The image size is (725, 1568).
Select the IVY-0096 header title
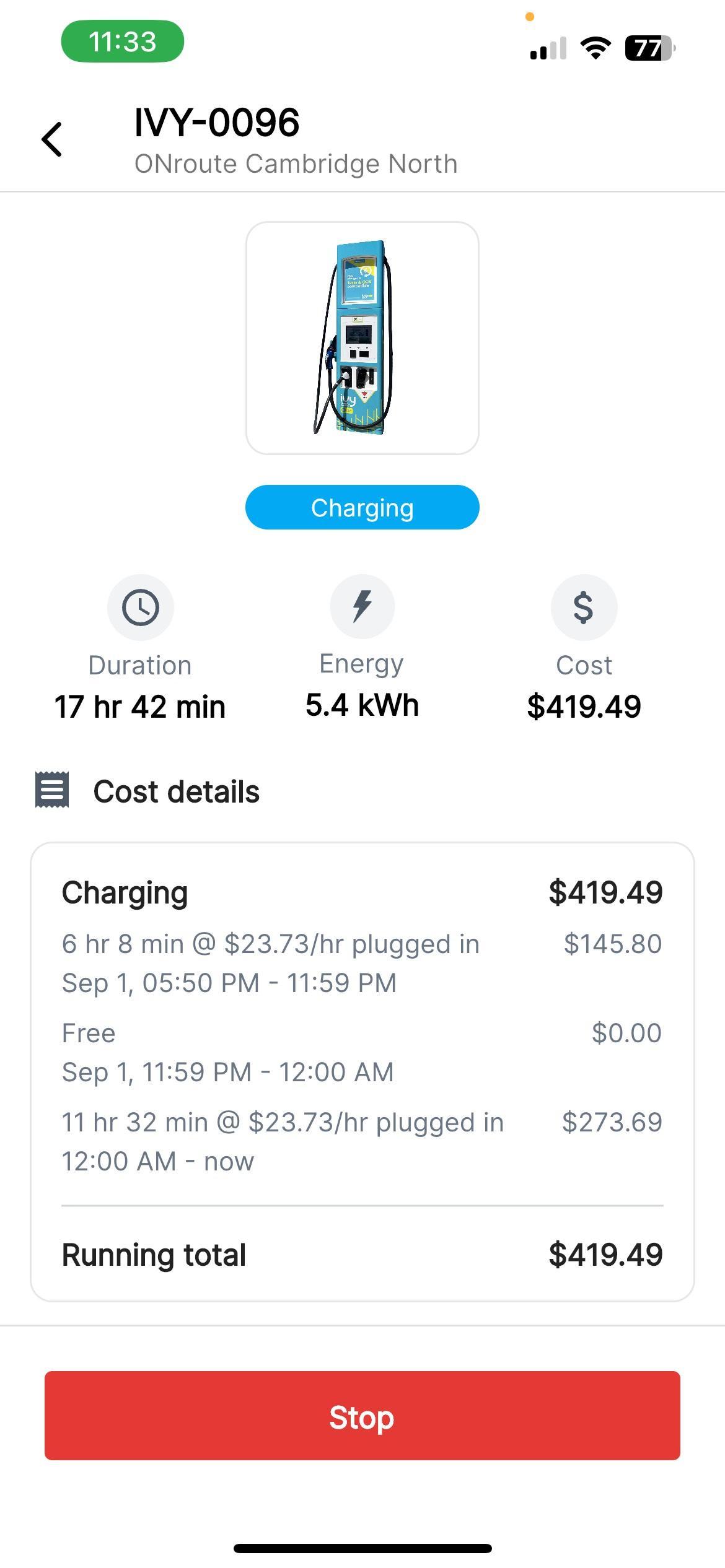tap(217, 121)
